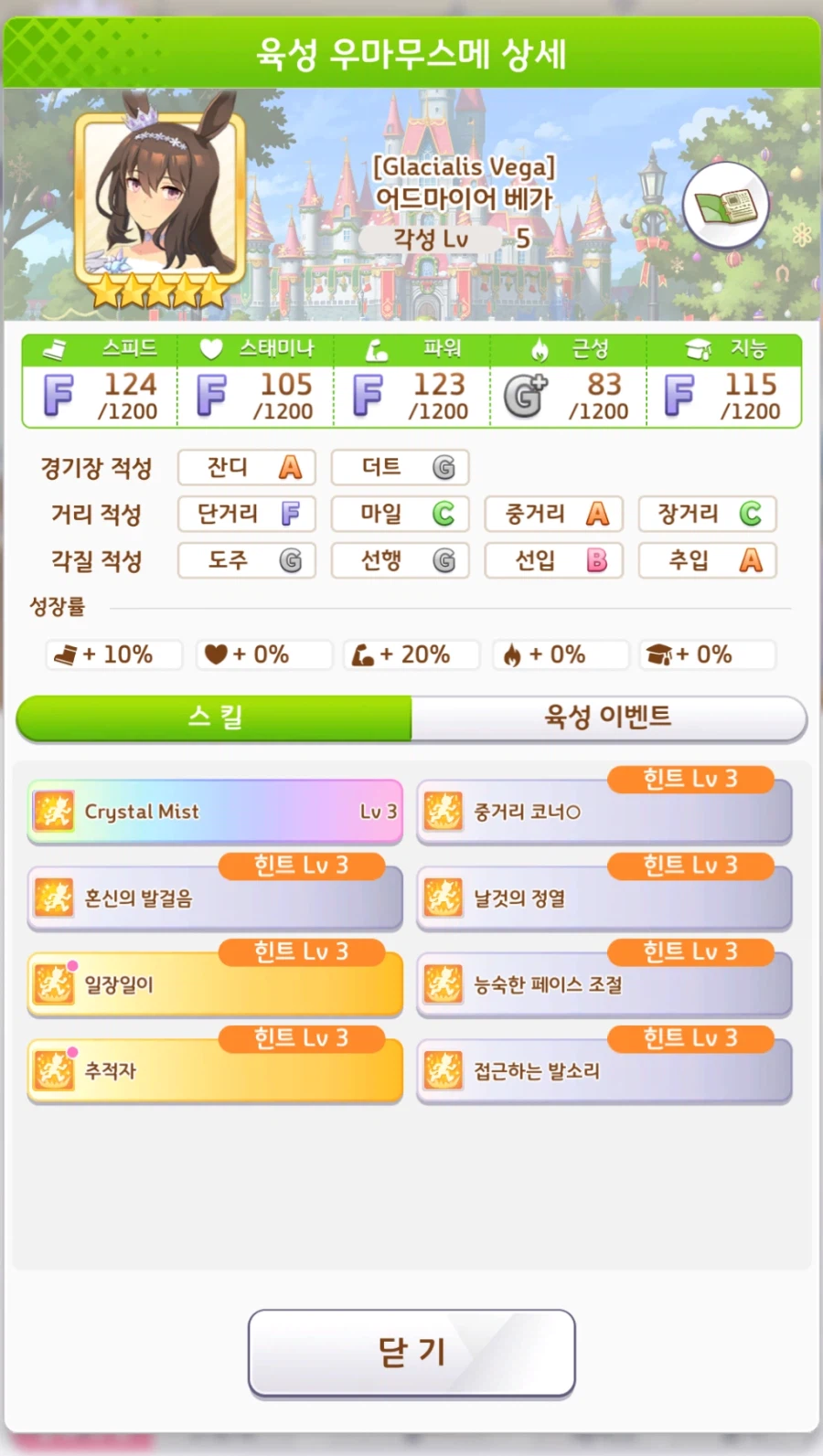Expand the 혼신의 발걸음 skill details

click(215, 898)
